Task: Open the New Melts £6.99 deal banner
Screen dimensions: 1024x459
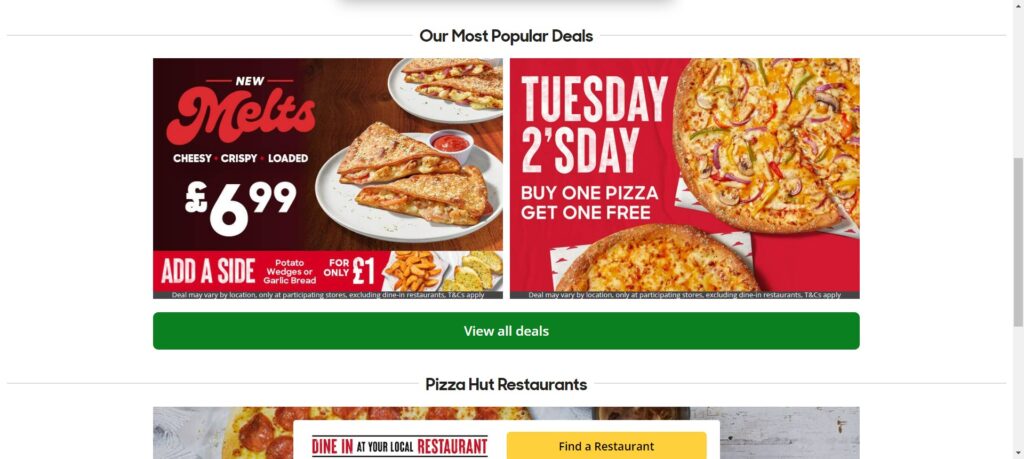Action: pyautogui.click(x=328, y=178)
